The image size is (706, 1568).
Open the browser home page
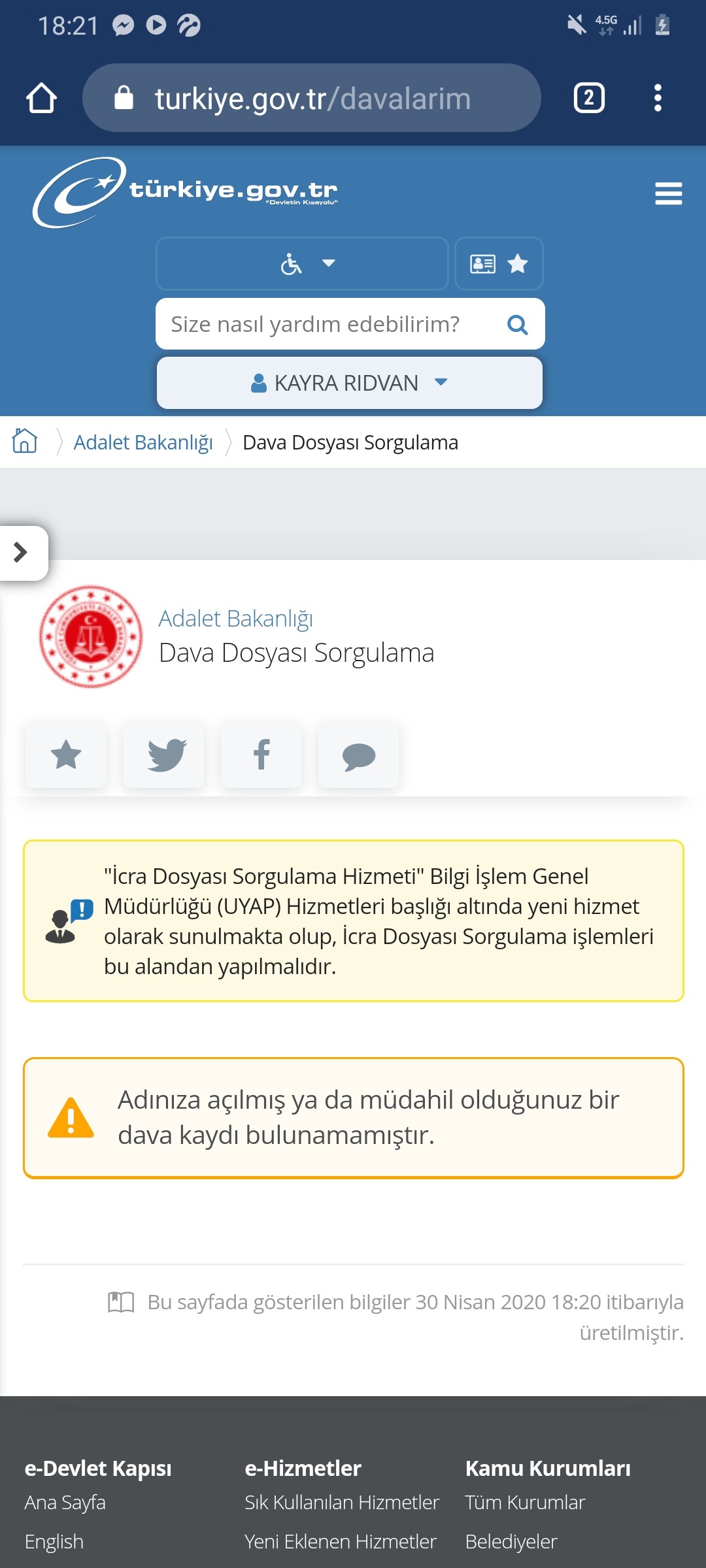tap(41, 99)
